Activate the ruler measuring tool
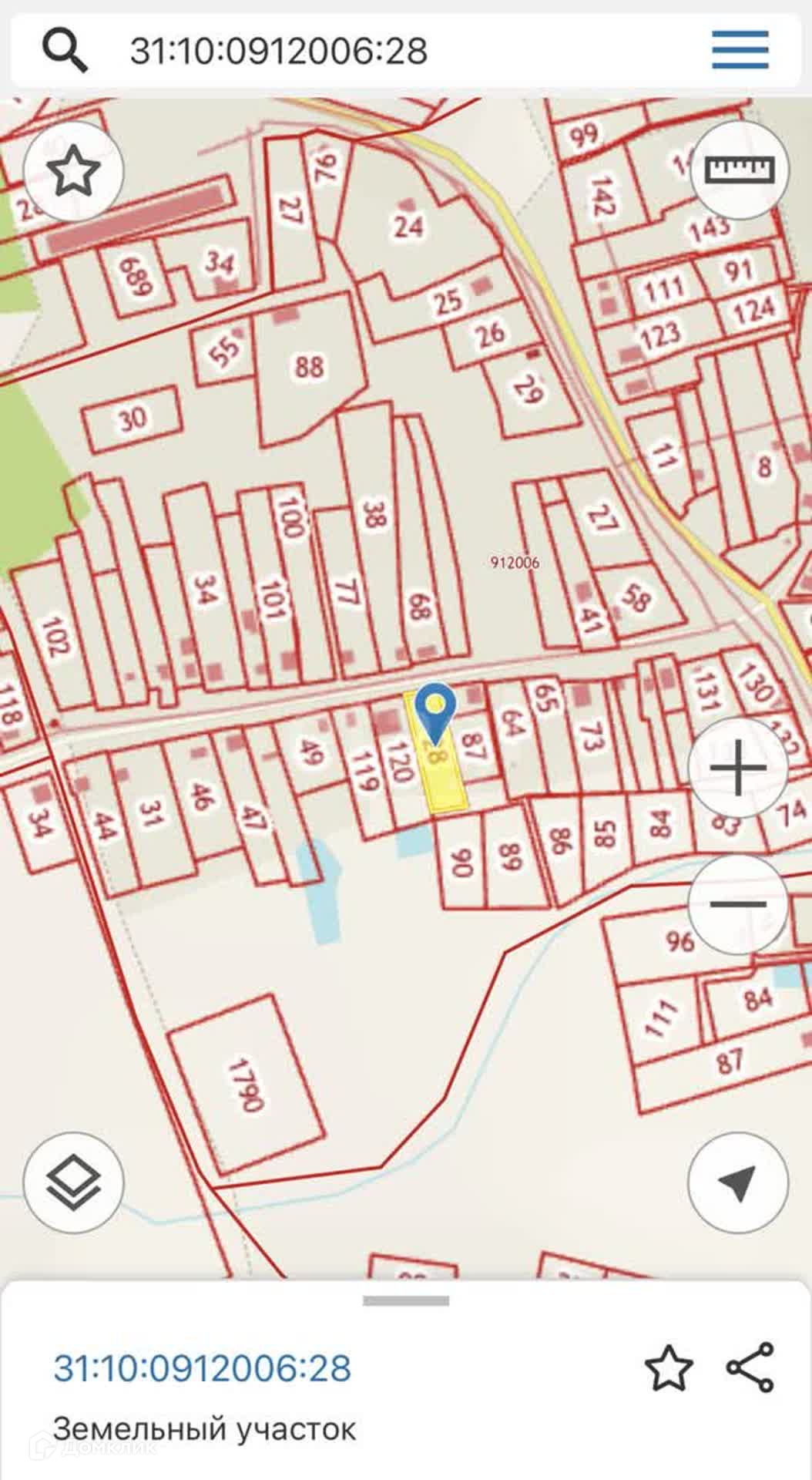 pyautogui.click(x=739, y=170)
